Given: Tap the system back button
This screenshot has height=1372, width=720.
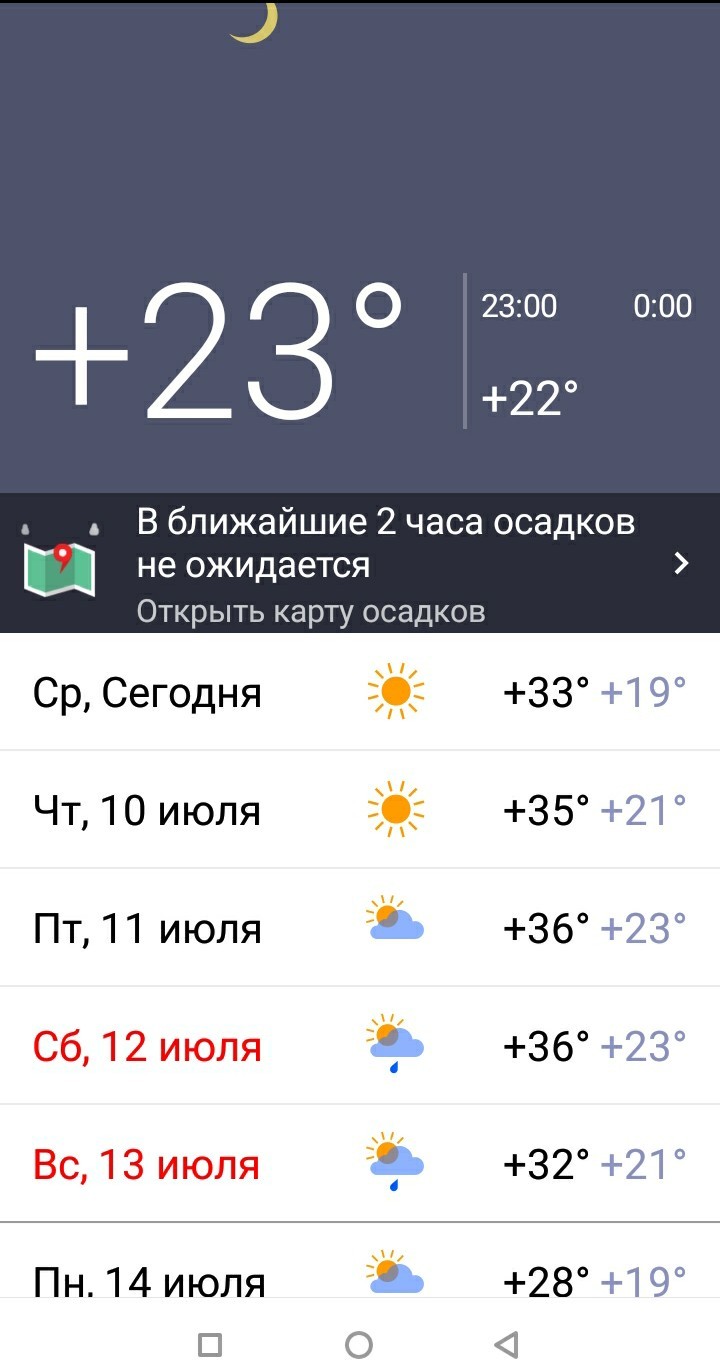Looking at the screenshot, I should coord(507,1343).
